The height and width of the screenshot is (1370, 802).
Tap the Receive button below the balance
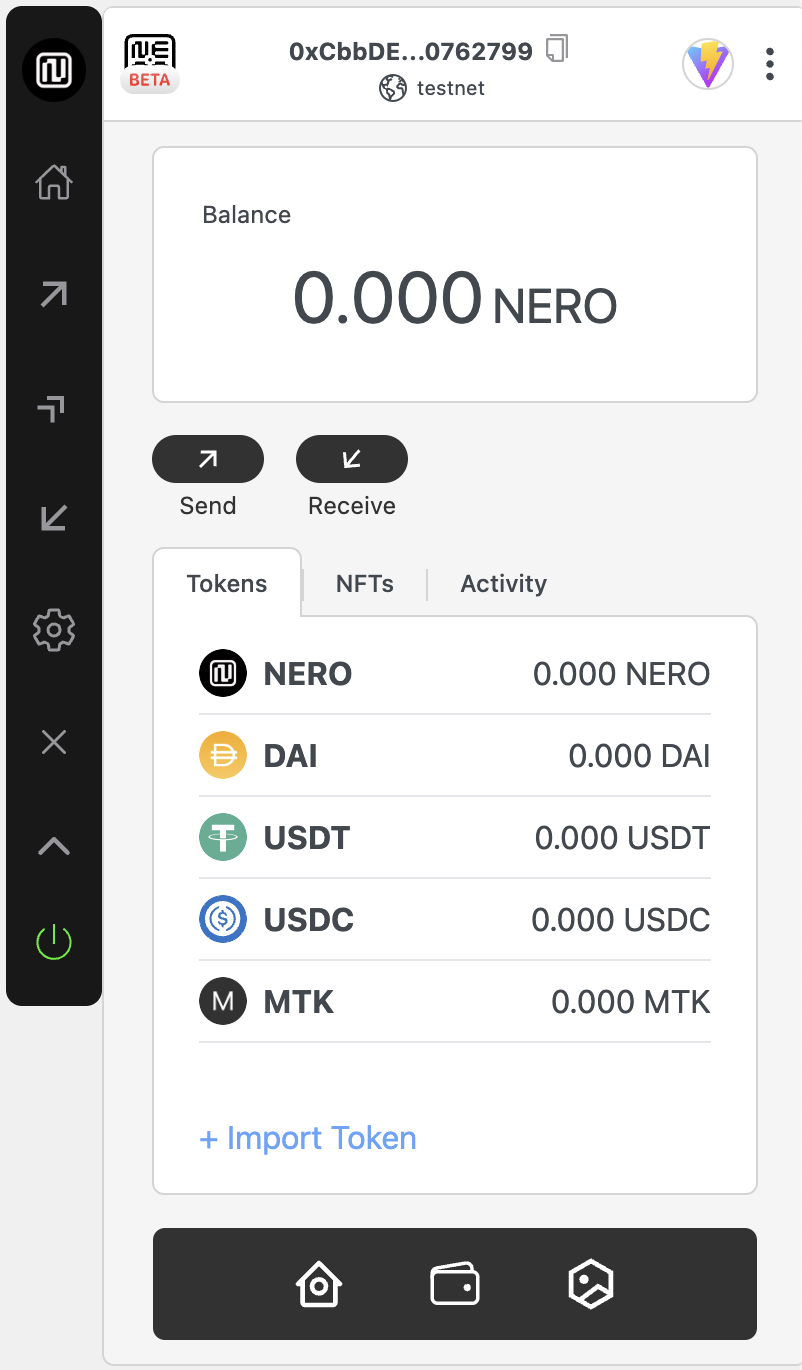pyautogui.click(x=352, y=460)
